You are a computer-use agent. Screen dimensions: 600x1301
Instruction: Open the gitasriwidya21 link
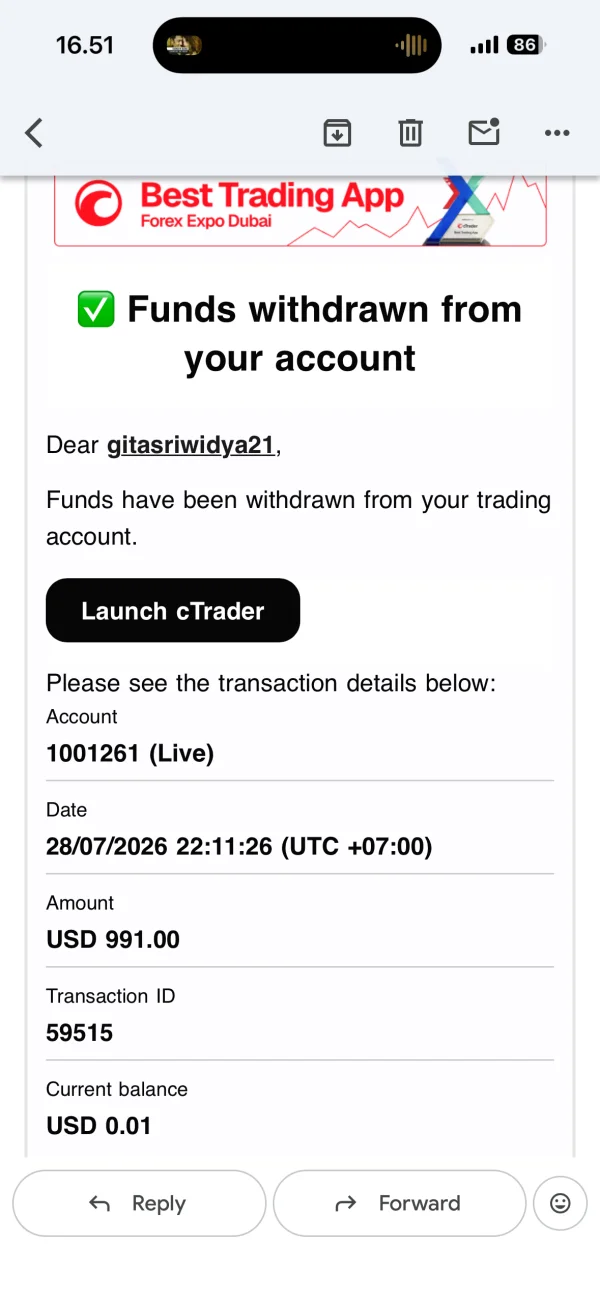[191, 445]
